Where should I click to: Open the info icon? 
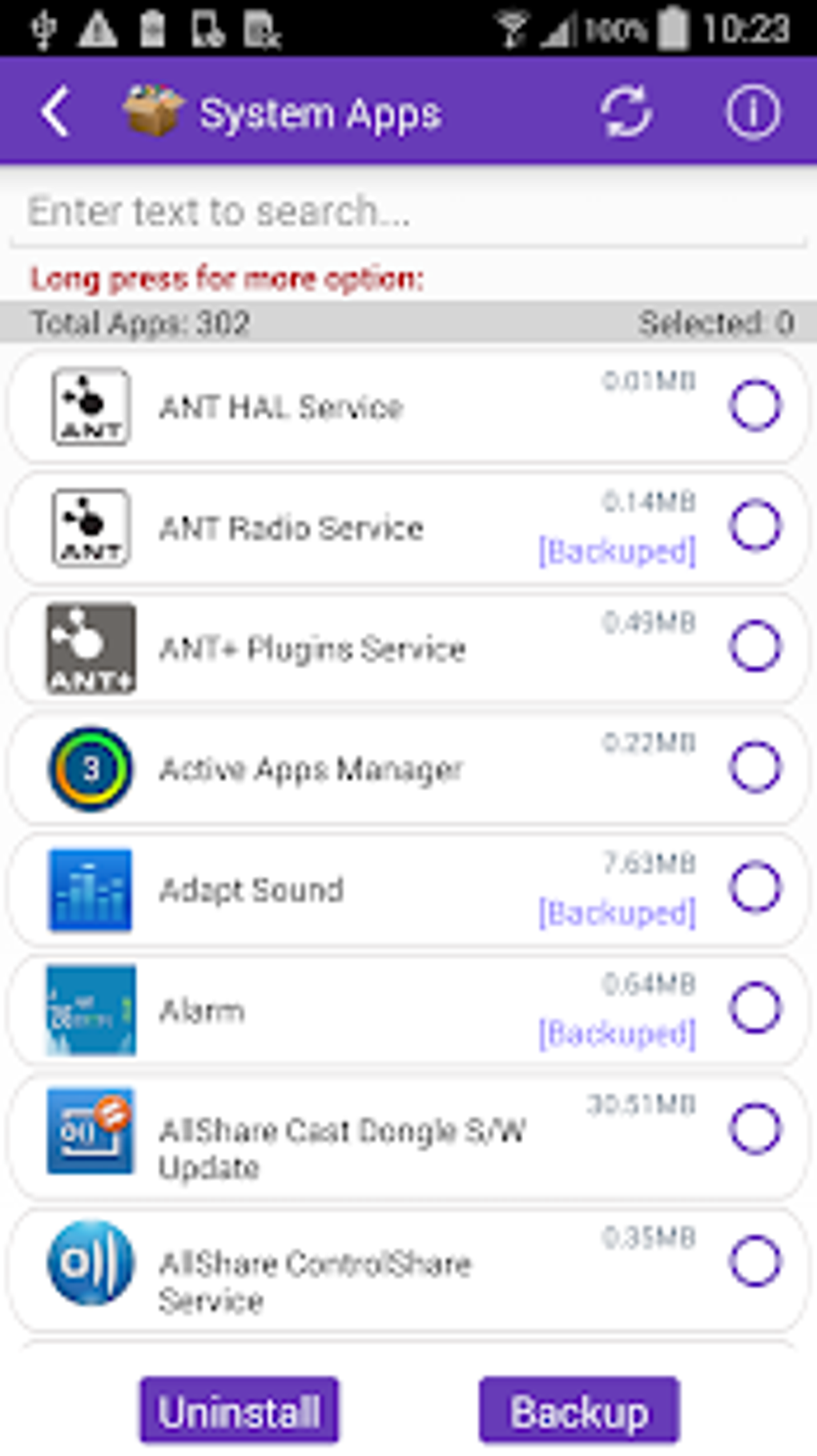click(x=752, y=112)
